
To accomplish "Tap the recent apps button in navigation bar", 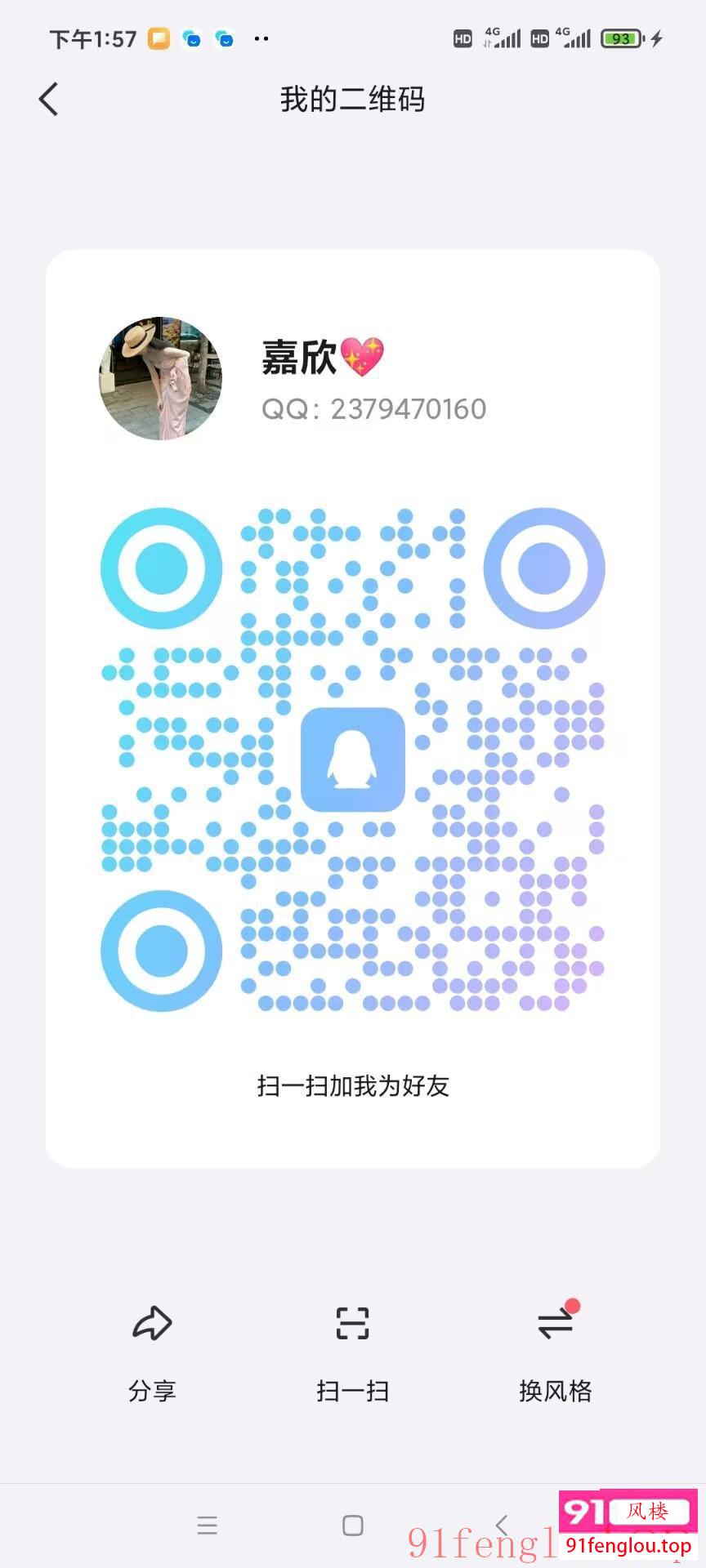I will (x=208, y=1524).
